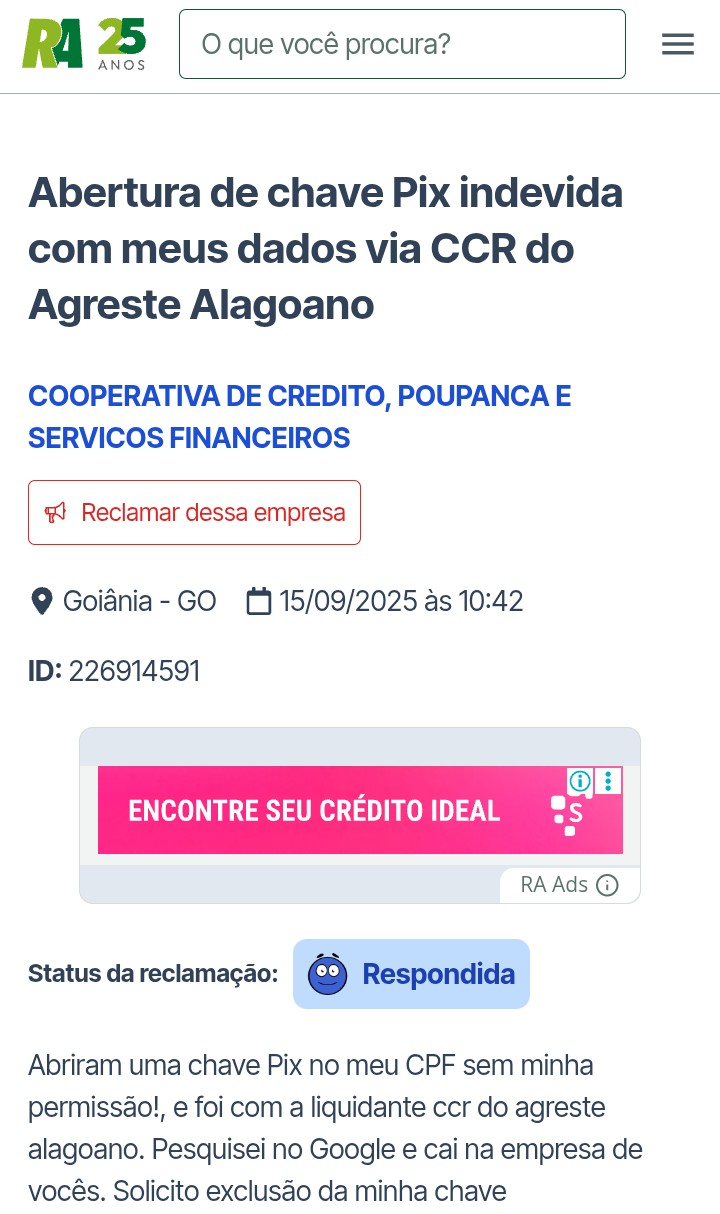The height and width of the screenshot is (1214, 720).
Task: Open the Reclame Aqui home logo
Action: (84, 44)
